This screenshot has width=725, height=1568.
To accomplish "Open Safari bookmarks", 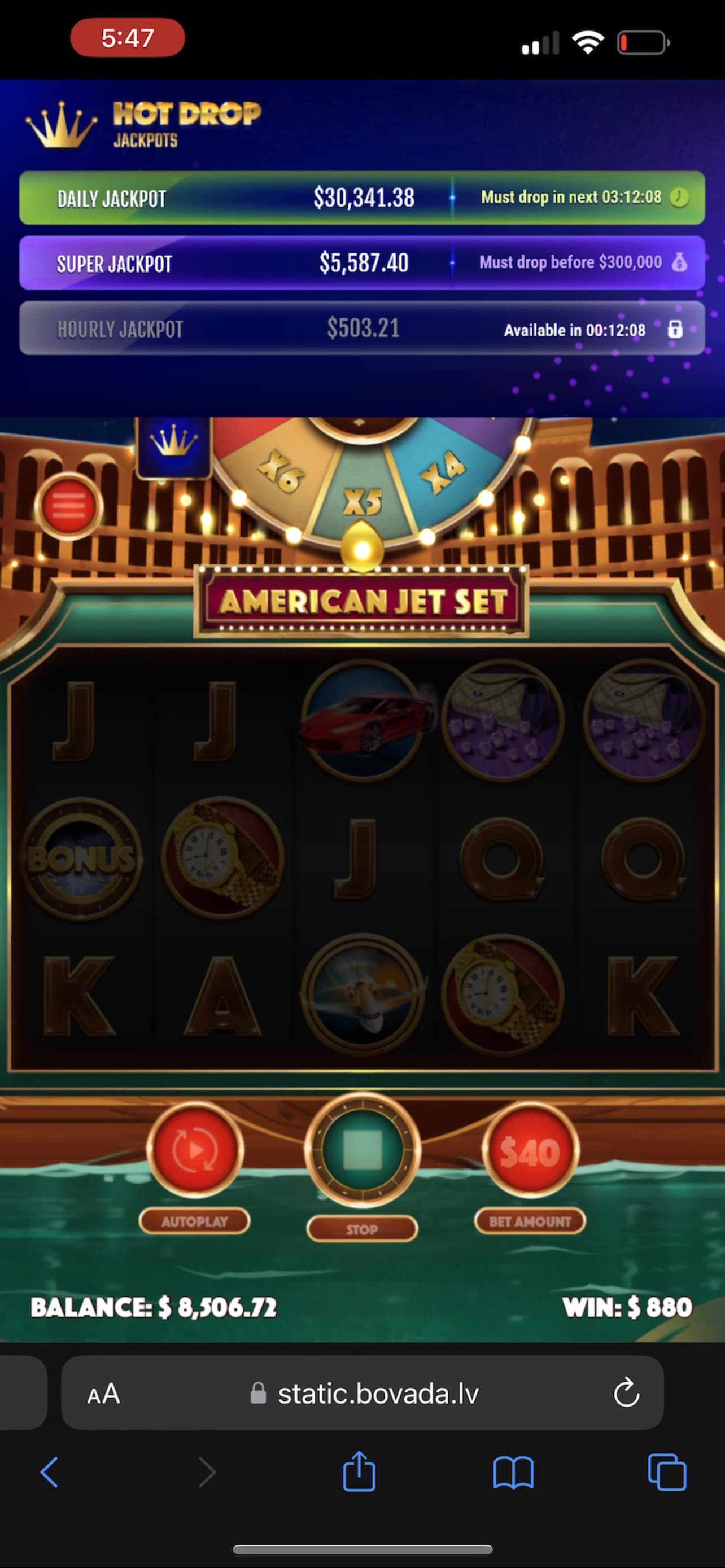I will (513, 1473).
